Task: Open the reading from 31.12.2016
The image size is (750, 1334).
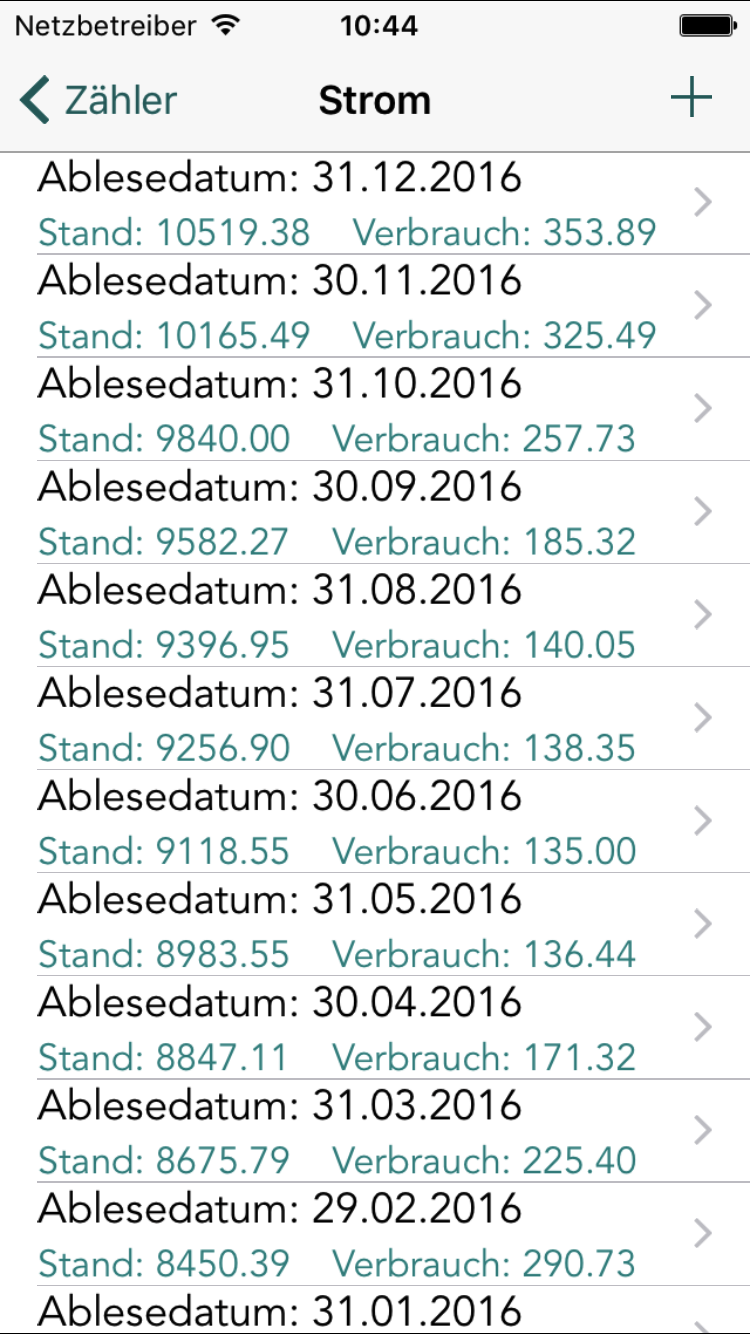Action: tap(375, 204)
